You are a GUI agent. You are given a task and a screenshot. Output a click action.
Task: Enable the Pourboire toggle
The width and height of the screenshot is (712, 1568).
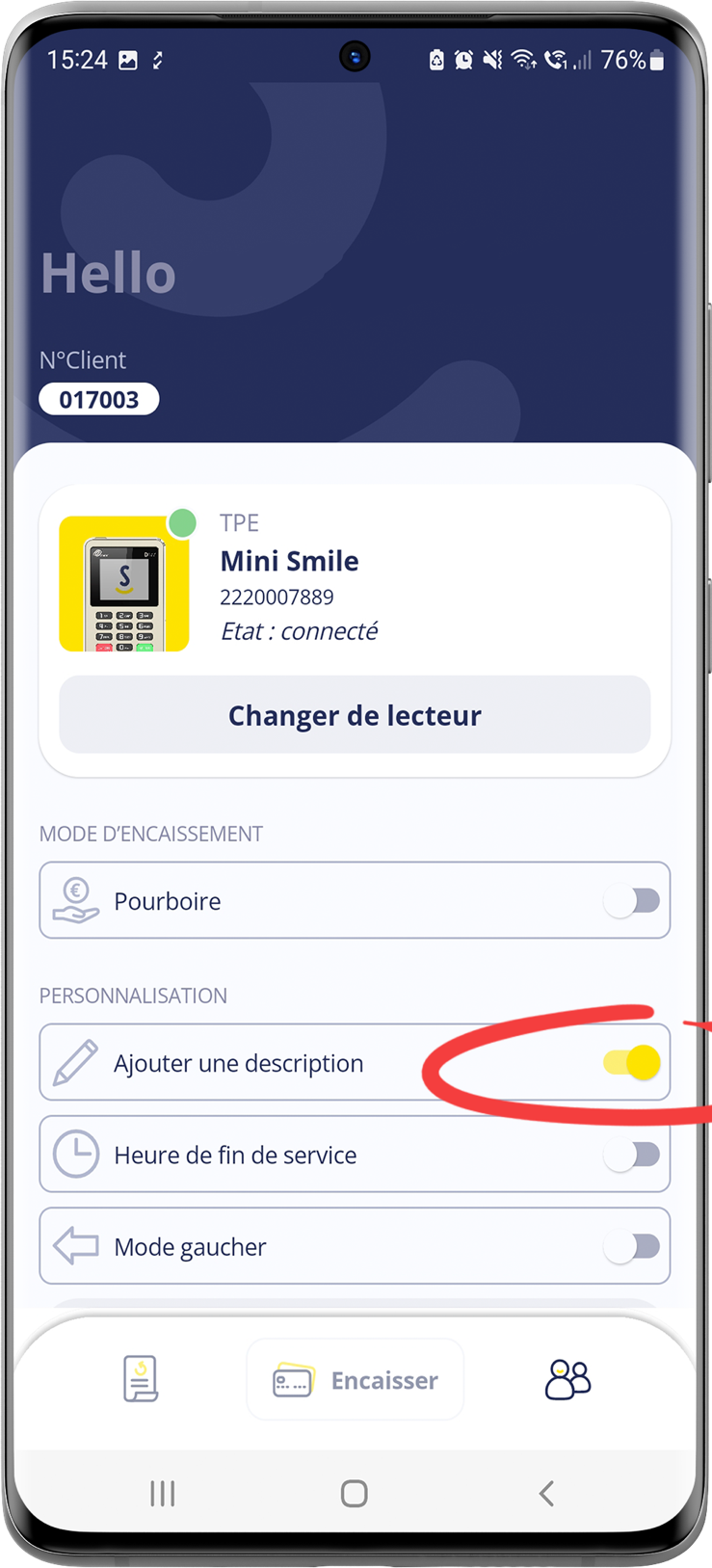click(633, 901)
